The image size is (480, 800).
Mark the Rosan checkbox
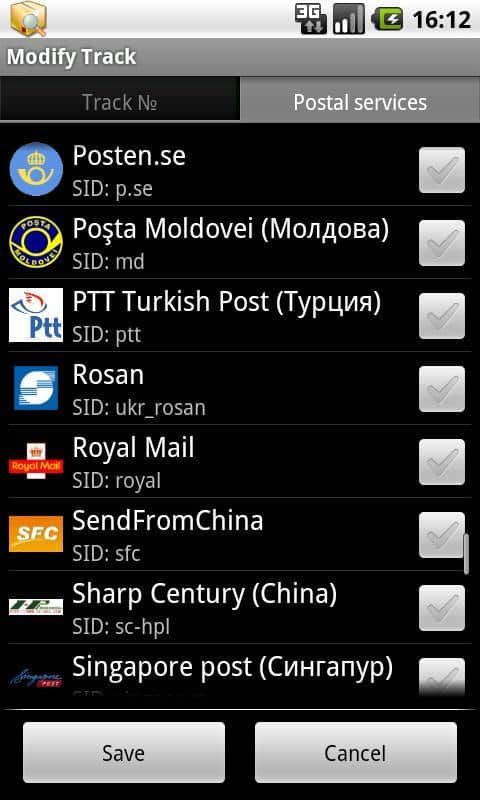point(442,389)
